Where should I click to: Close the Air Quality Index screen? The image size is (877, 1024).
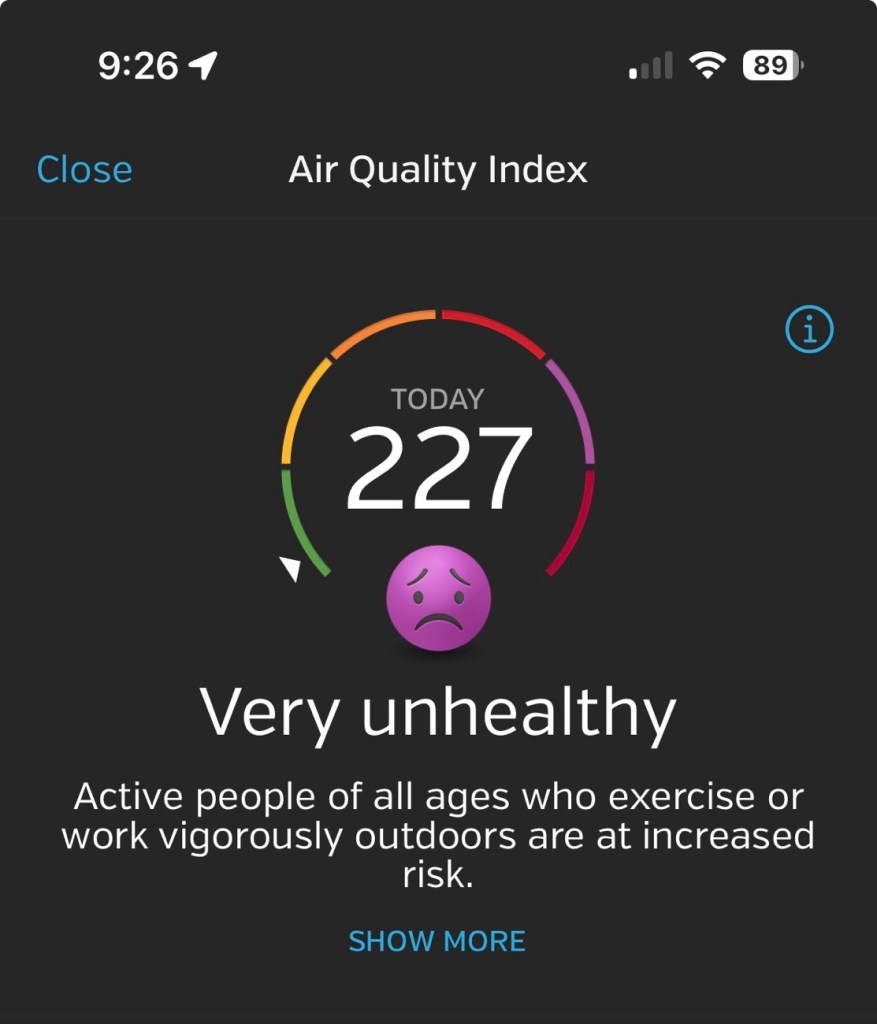coord(84,170)
